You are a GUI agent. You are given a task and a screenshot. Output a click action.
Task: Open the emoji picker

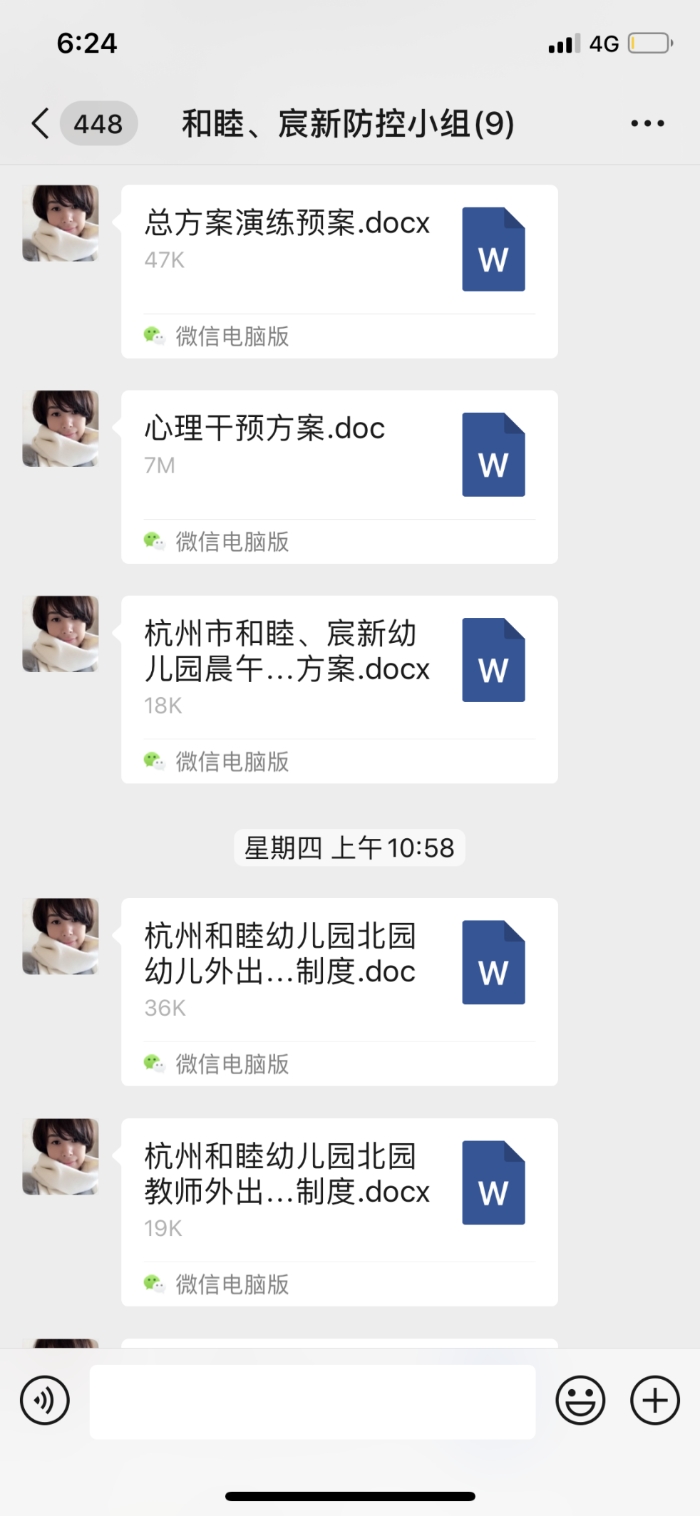[x=581, y=1400]
